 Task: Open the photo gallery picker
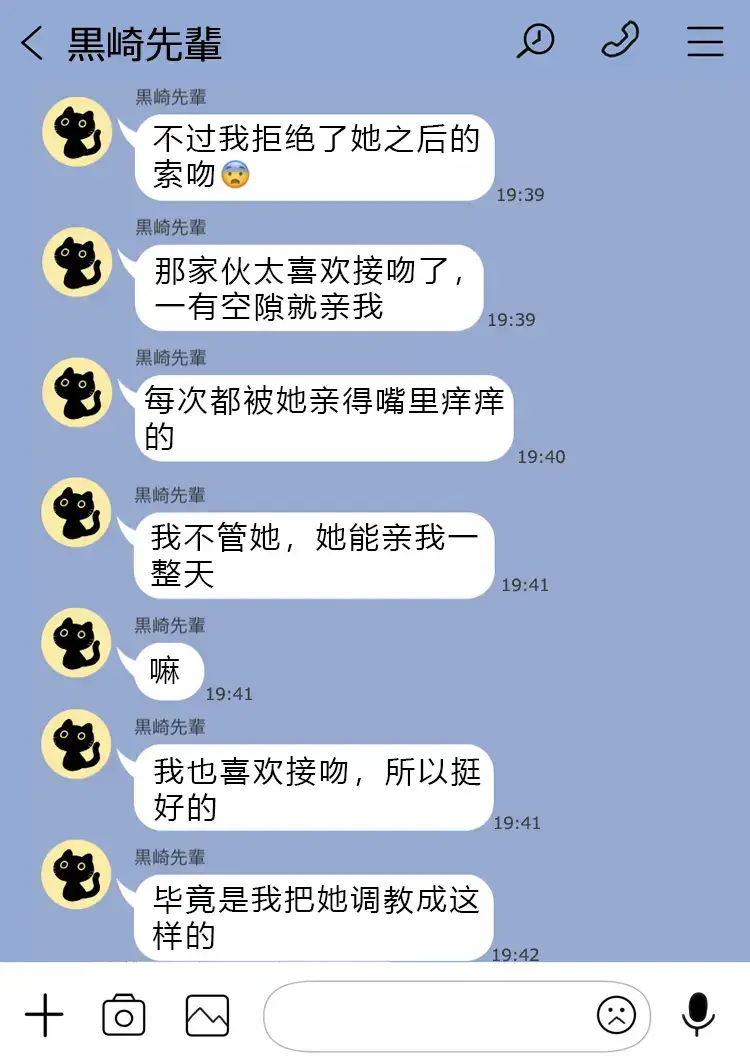[x=207, y=1016]
